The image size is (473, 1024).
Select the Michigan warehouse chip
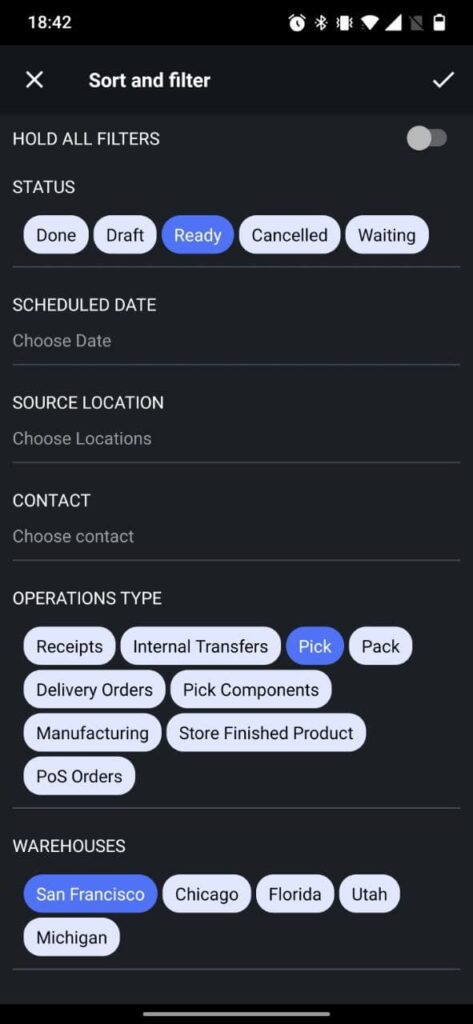pyautogui.click(x=72, y=937)
